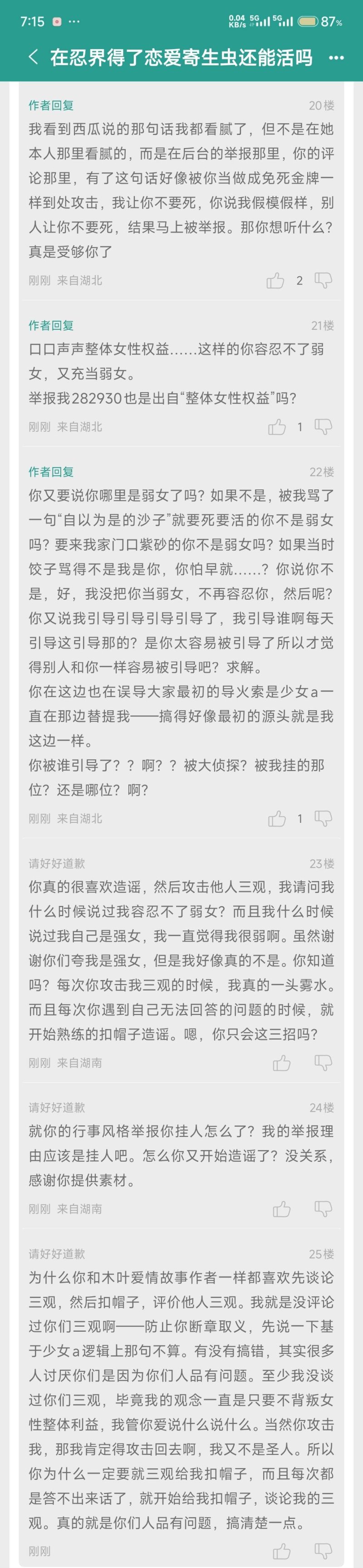The height and width of the screenshot is (1568, 363).
Task: Like 请好好道歉's comment on floor 23
Action: [x=281, y=1063]
